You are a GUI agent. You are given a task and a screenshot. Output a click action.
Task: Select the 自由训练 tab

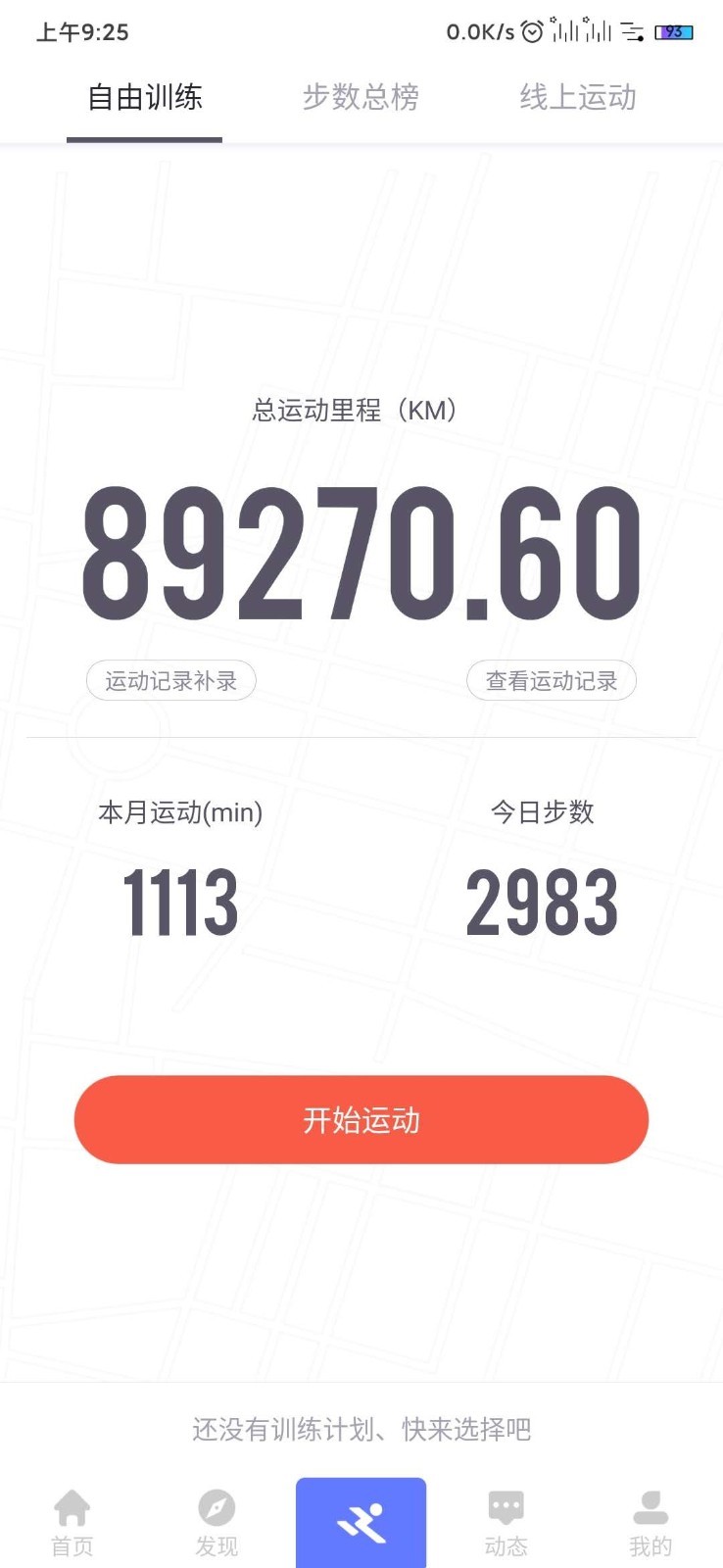145,97
